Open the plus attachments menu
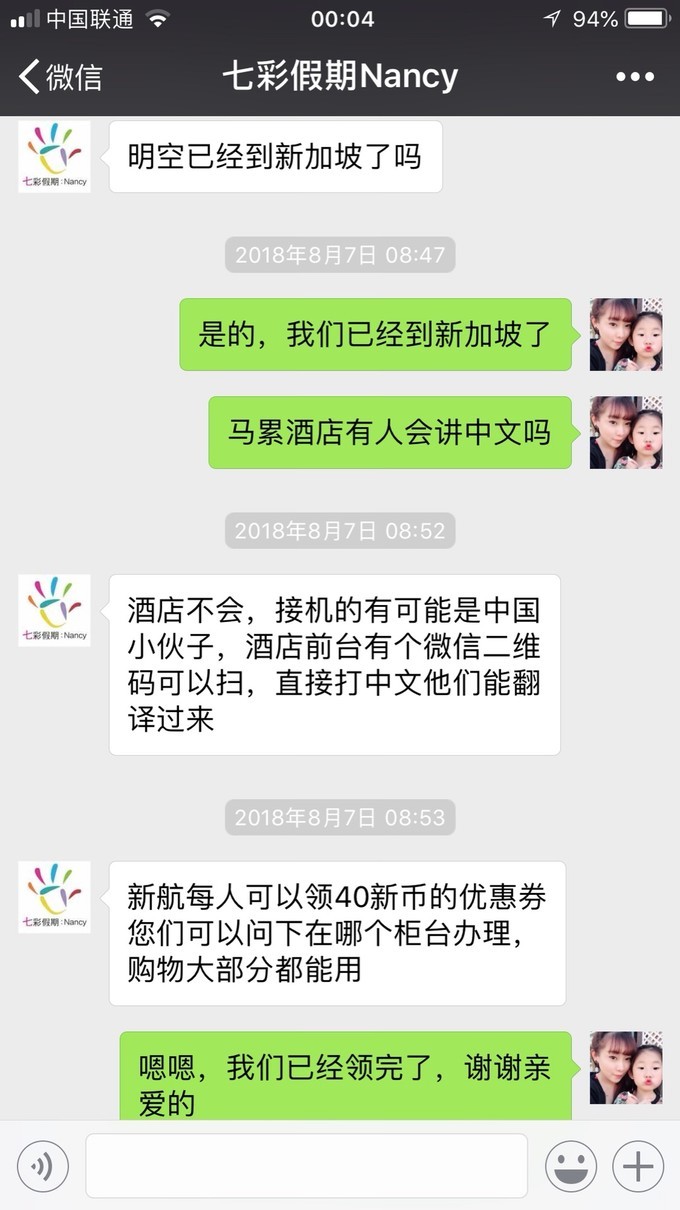 point(638,1166)
